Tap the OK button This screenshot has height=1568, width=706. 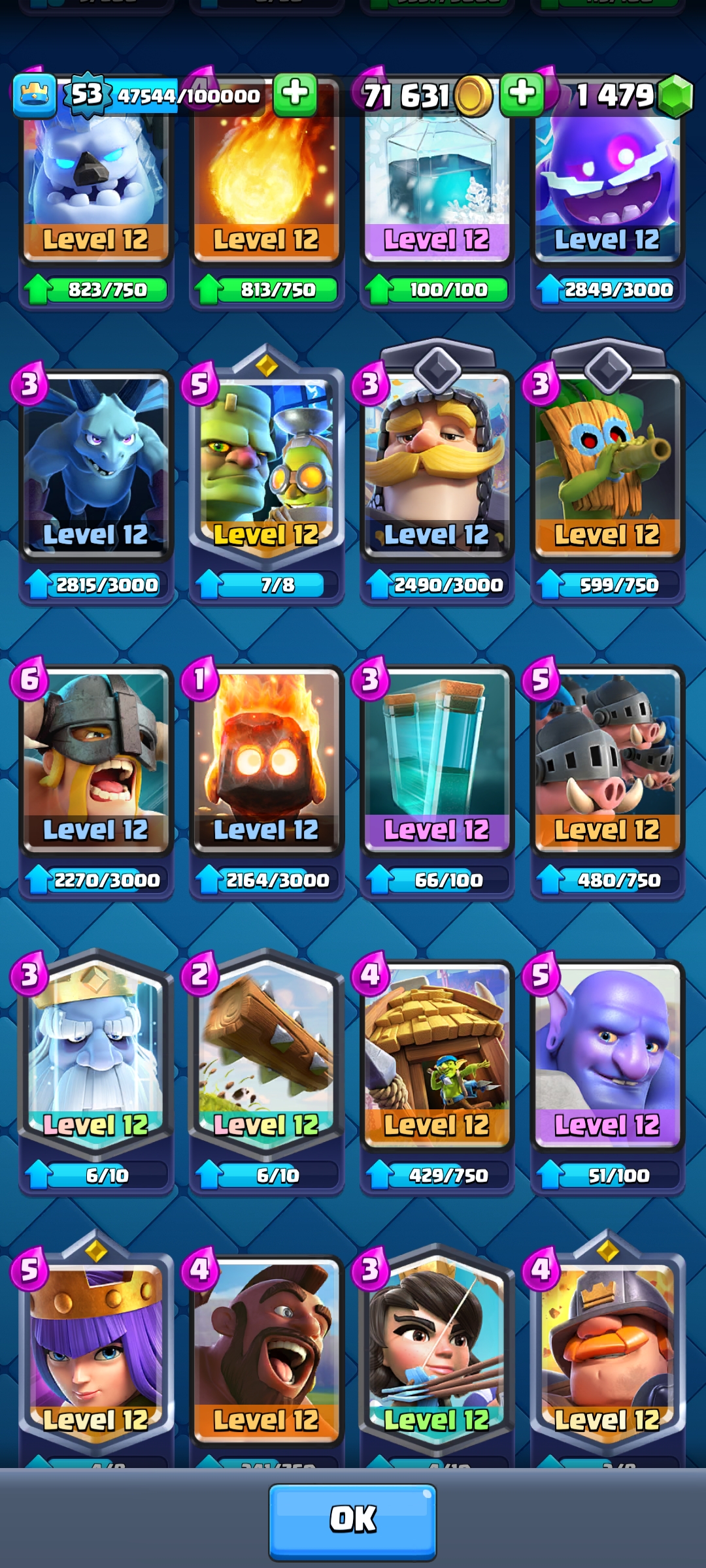[x=353, y=1521]
